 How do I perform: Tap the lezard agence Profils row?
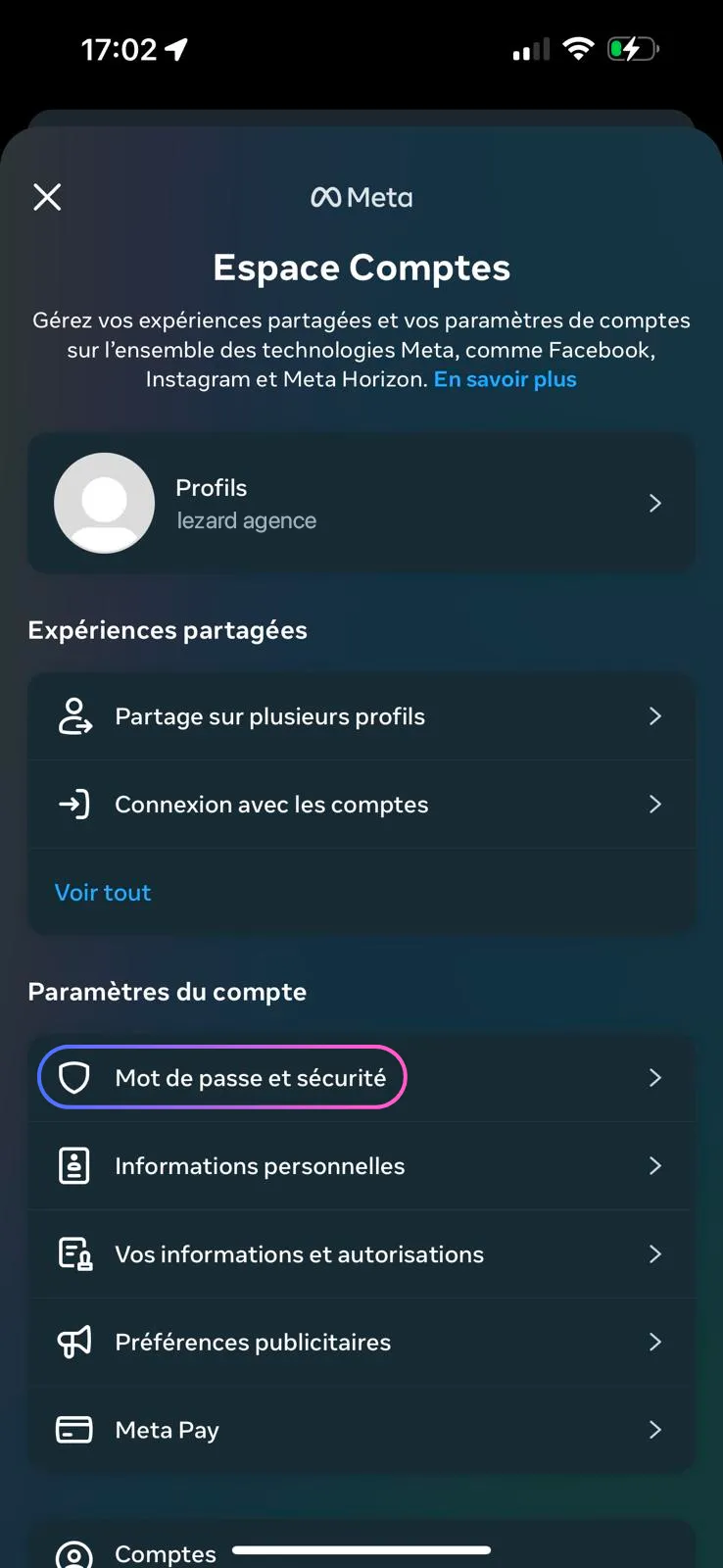(x=361, y=503)
